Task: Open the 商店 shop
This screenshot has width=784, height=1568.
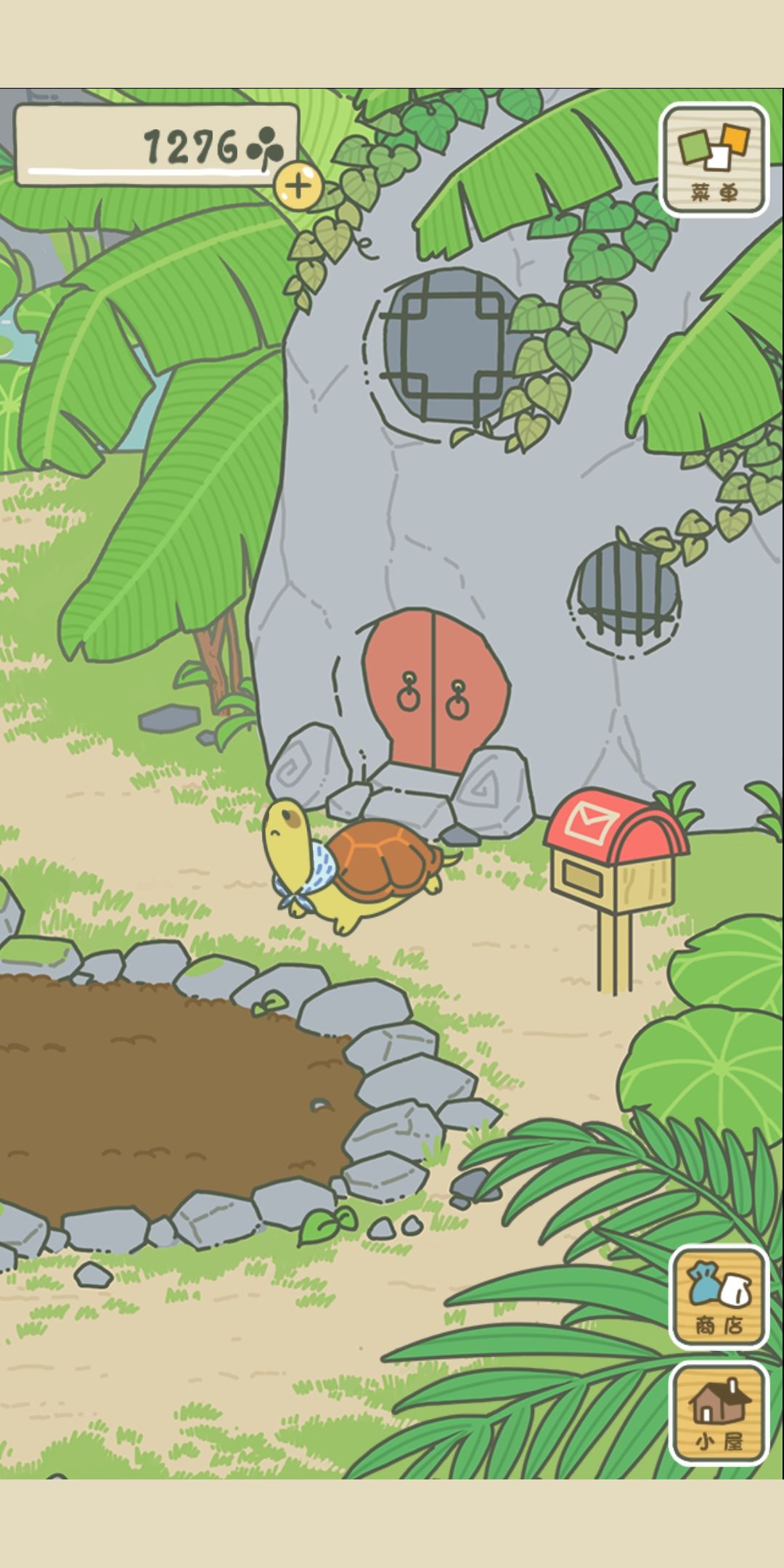Action: click(718, 1297)
